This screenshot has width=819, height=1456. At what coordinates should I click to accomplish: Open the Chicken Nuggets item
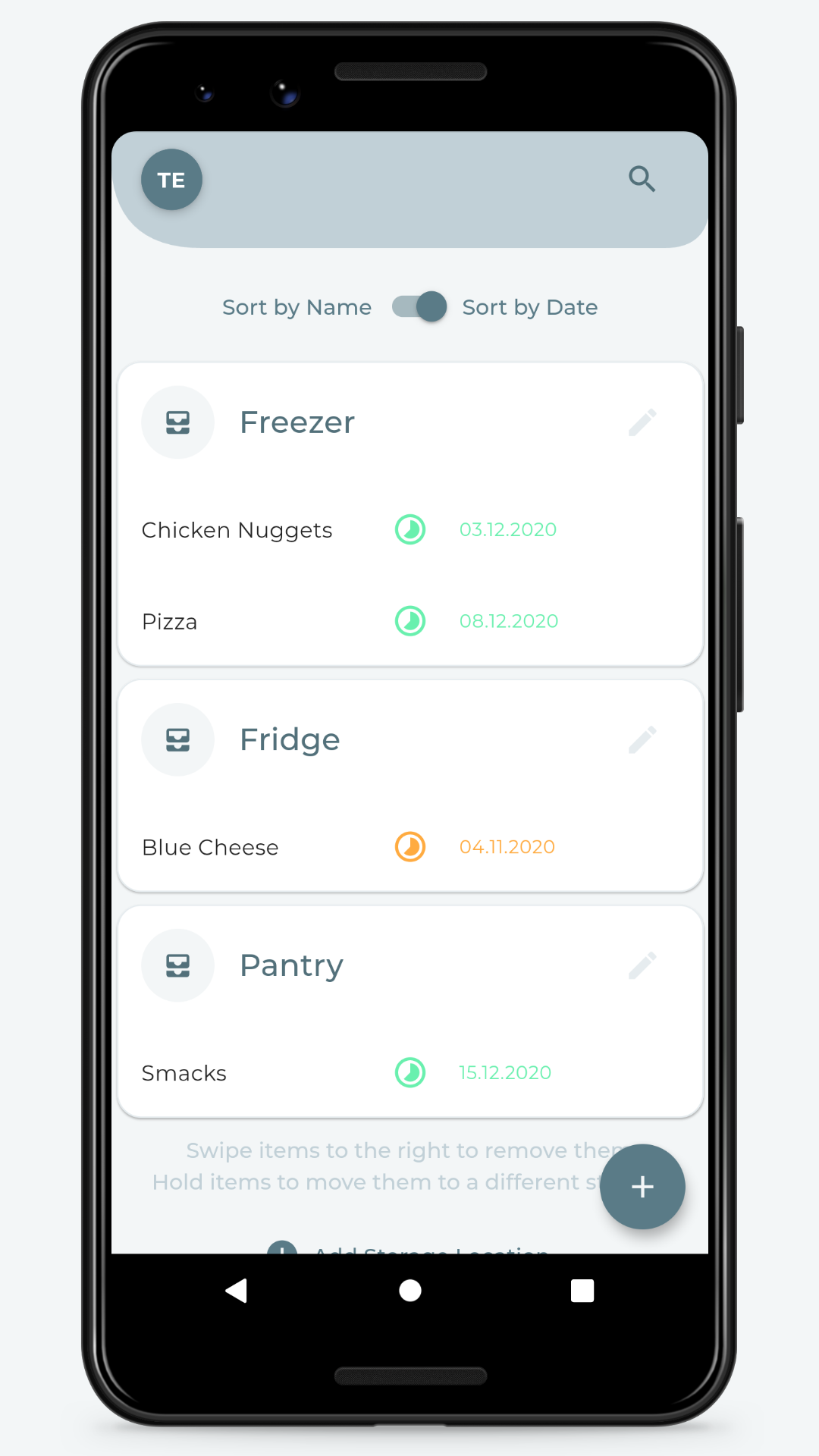click(410, 529)
